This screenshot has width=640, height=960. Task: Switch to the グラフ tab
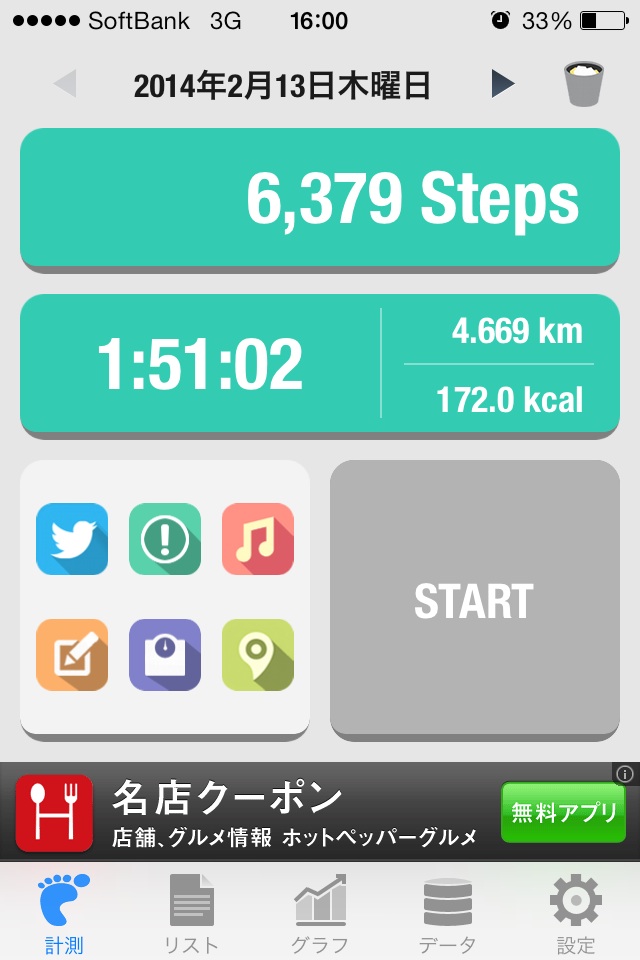320,913
